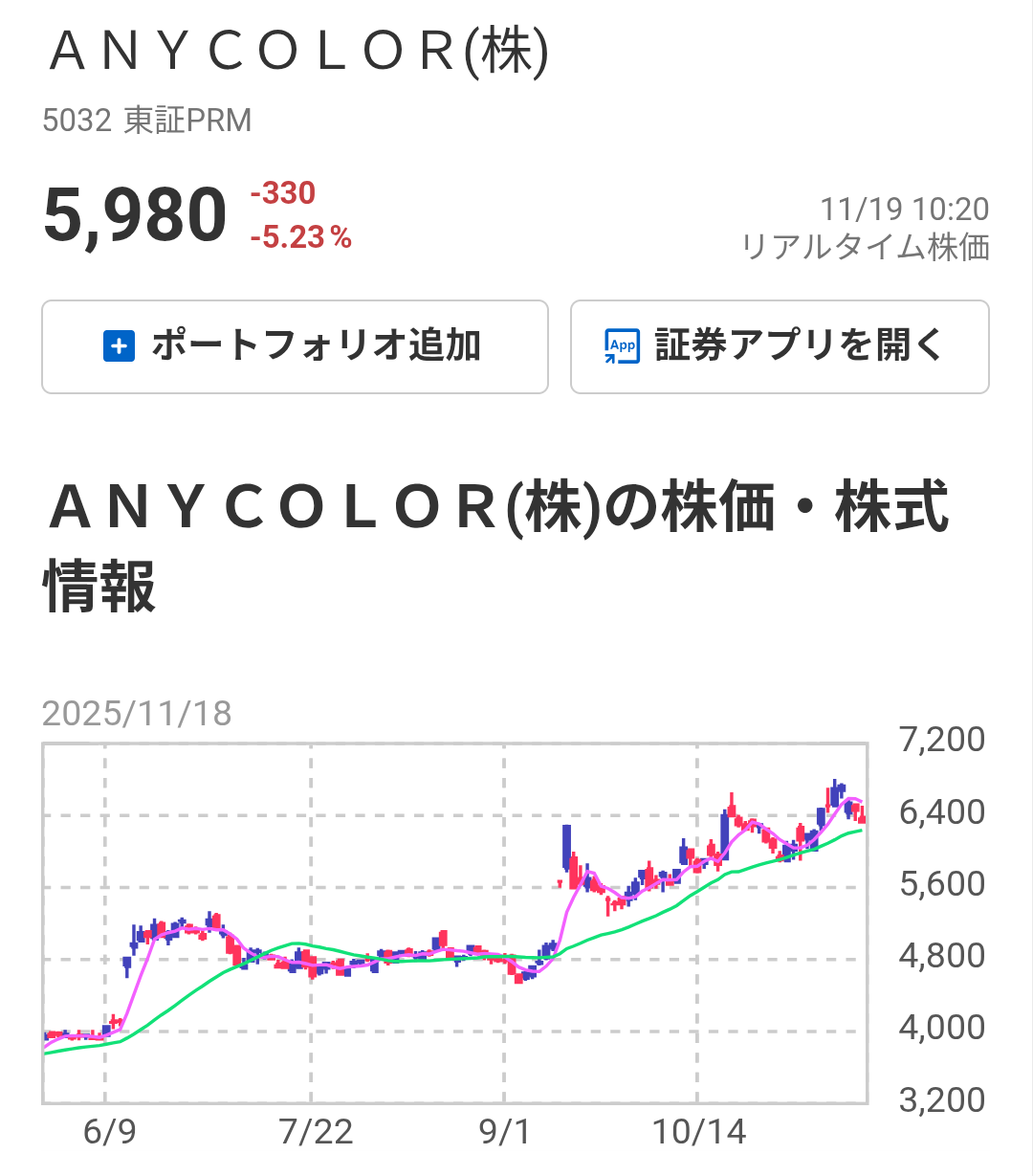Add ANYCOLOR to portfolio (ポートフォリオ追加)

295,346
